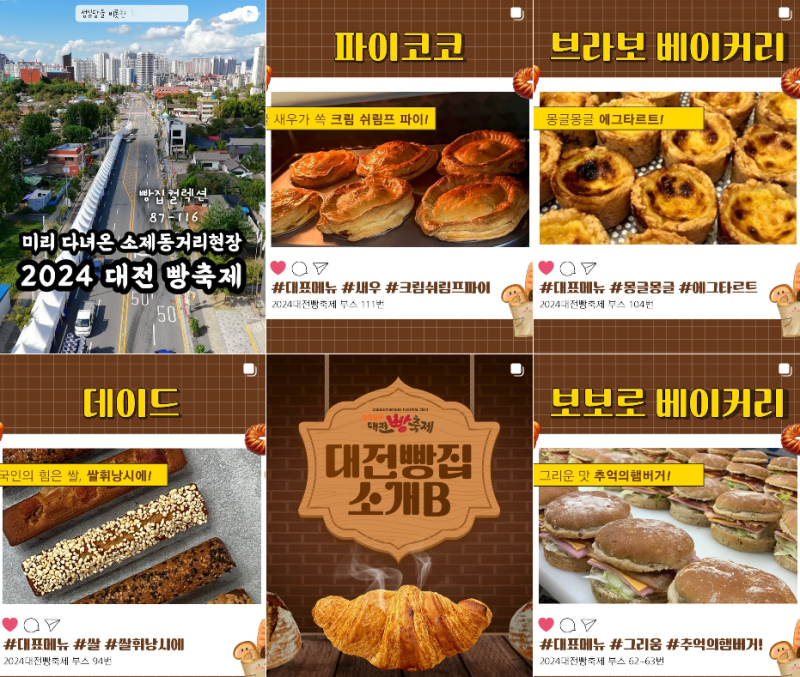This screenshot has height=677, width=800.
Task: Open the 2024 대전 빵축제 reel tile
Action: point(132,176)
